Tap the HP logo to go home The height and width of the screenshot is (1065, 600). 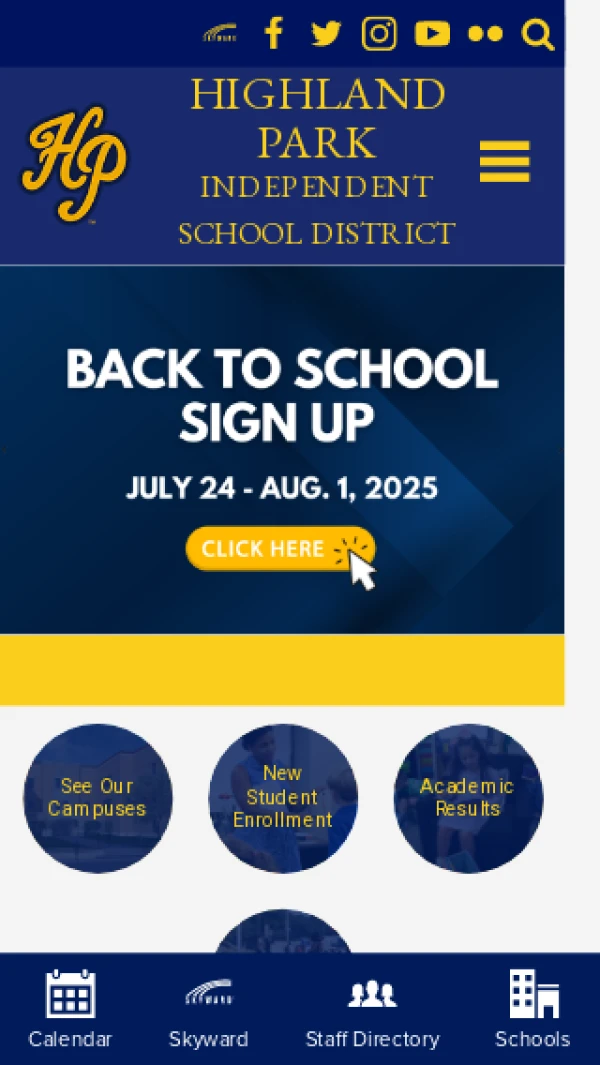pos(75,164)
